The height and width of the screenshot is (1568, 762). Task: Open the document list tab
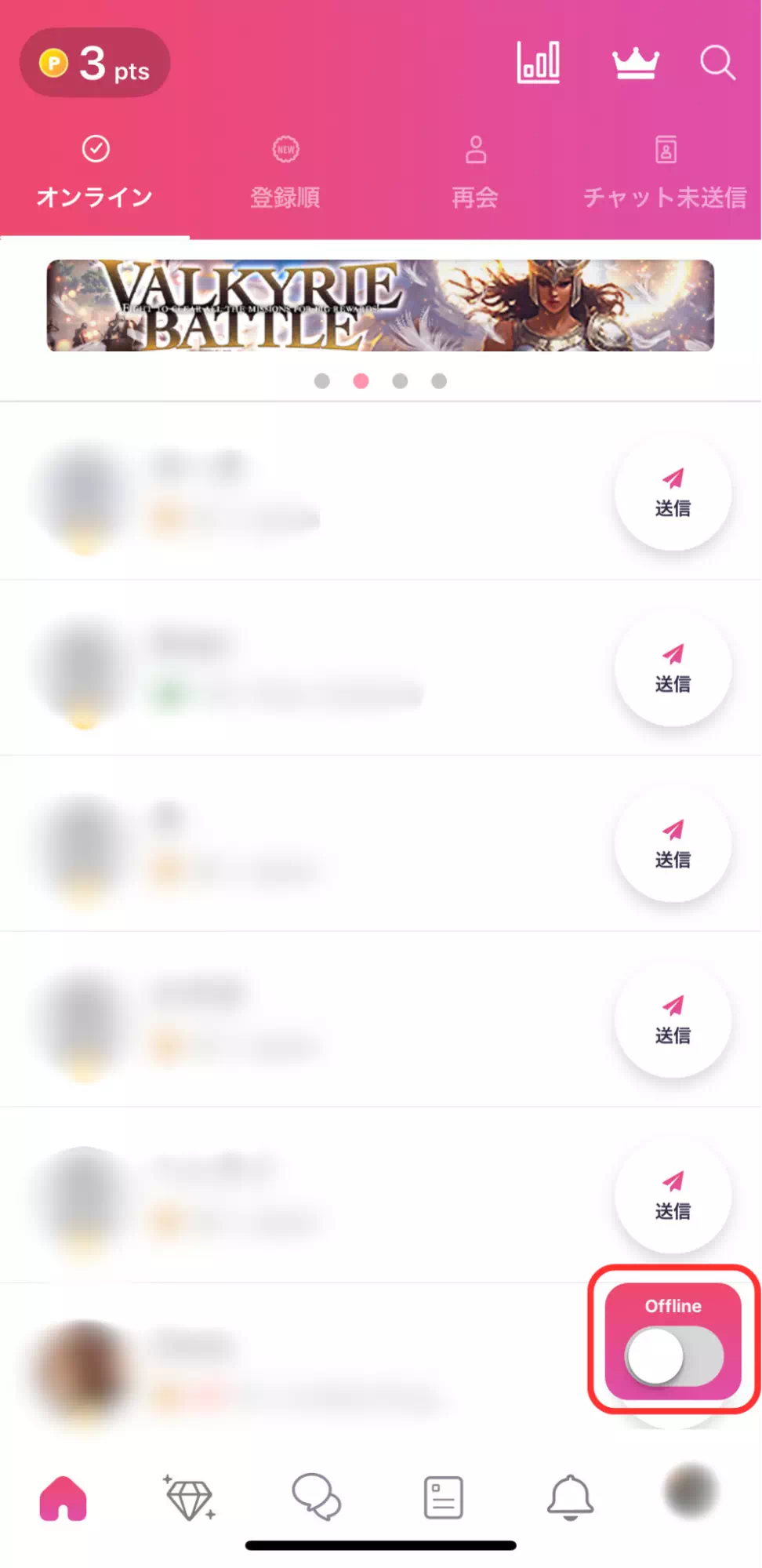(444, 1497)
